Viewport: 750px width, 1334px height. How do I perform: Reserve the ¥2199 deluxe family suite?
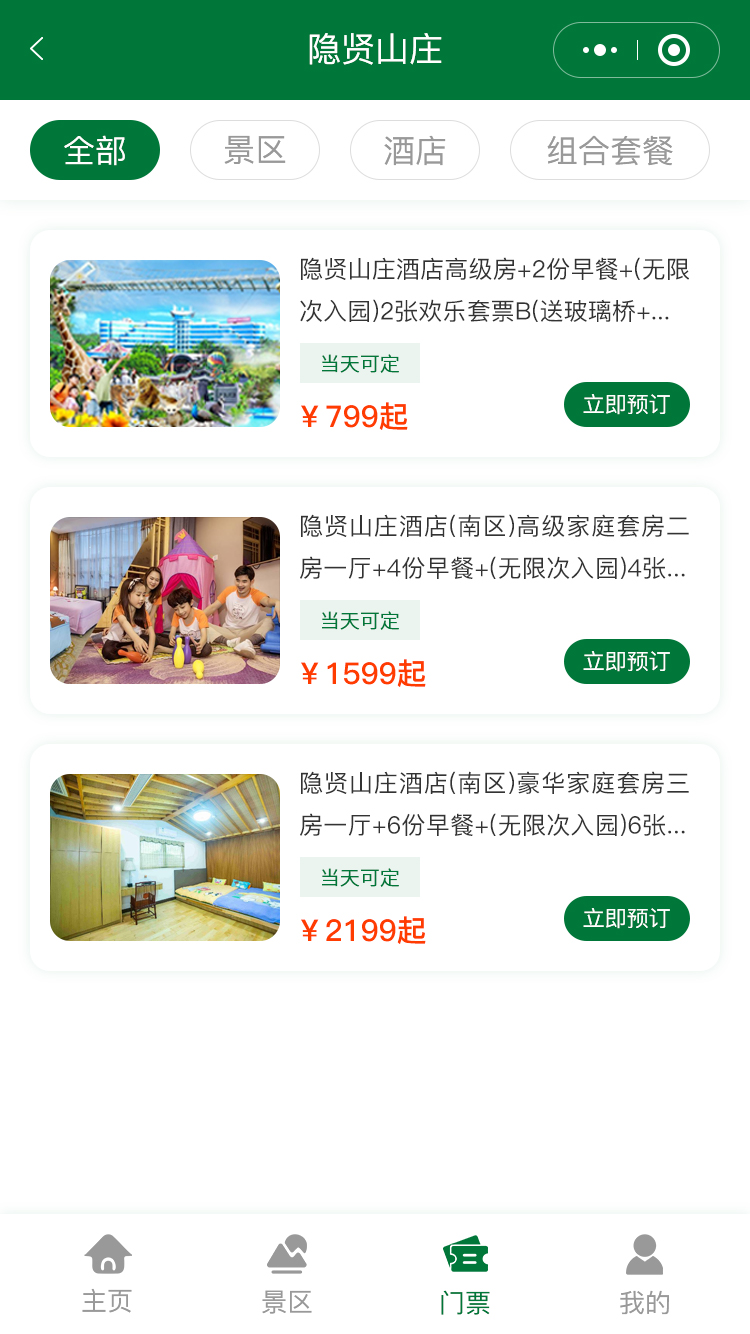pos(626,918)
